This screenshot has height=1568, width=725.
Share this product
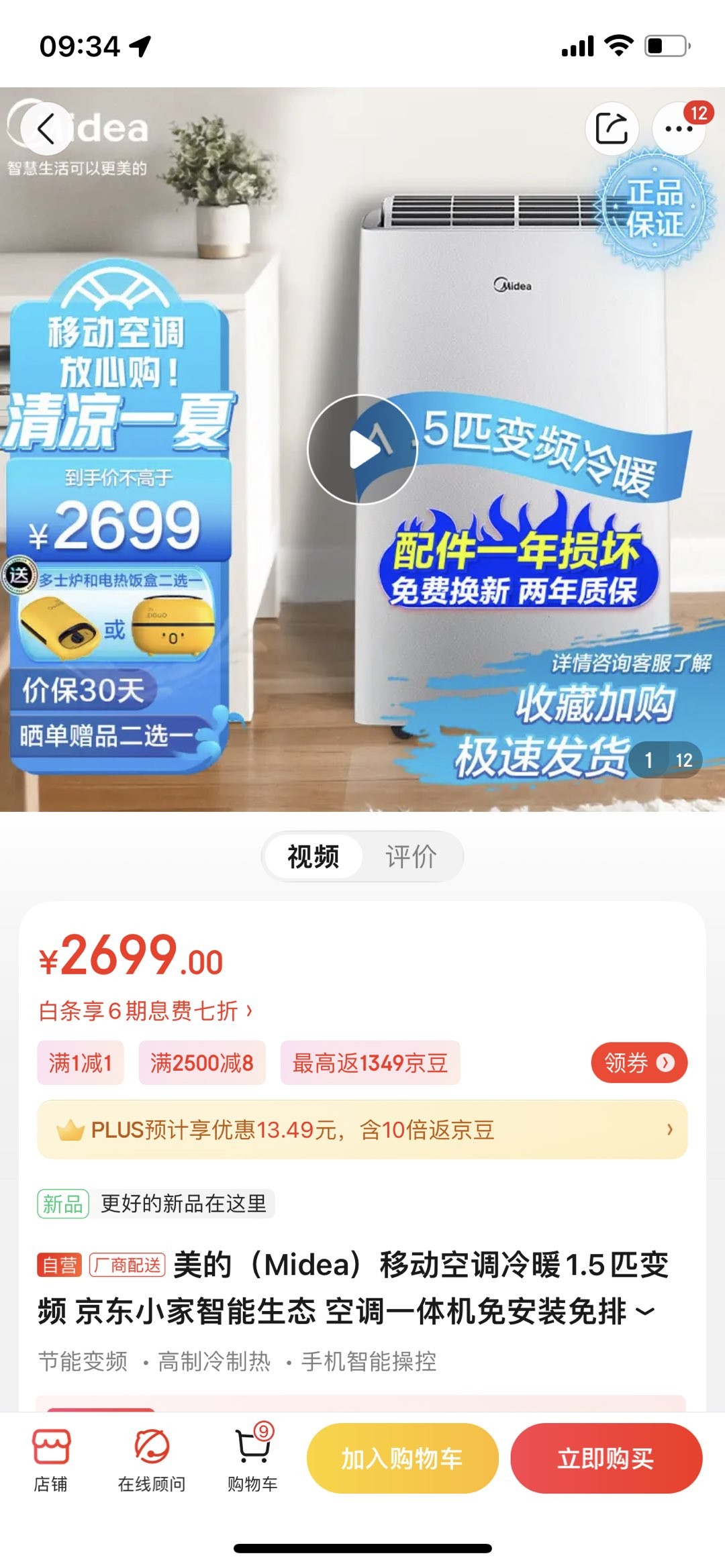[x=611, y=128]
